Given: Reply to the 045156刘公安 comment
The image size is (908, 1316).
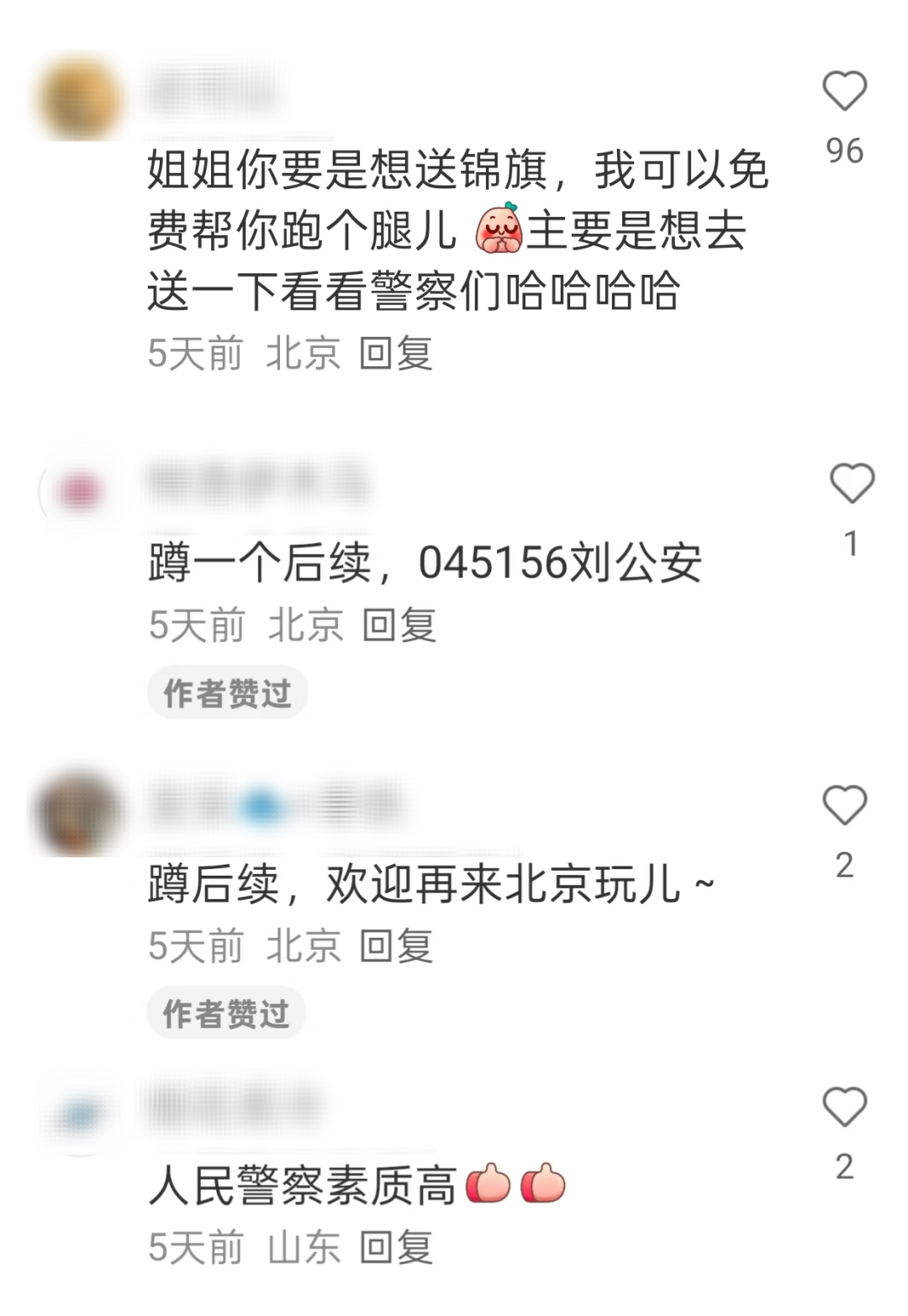Looking at the screenshot, I should pos(399,626).
